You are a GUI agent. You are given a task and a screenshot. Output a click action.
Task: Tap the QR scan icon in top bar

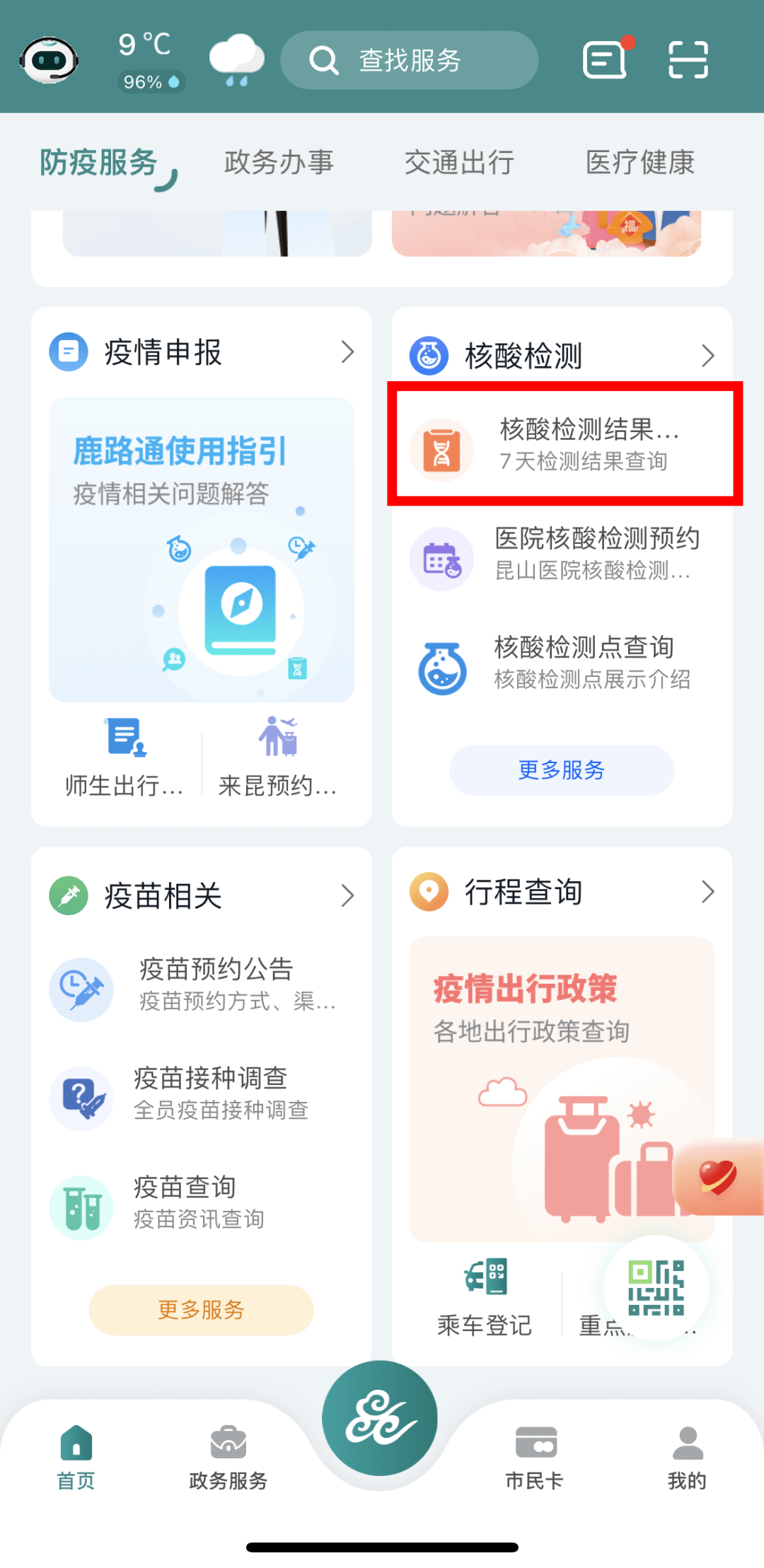688,60
